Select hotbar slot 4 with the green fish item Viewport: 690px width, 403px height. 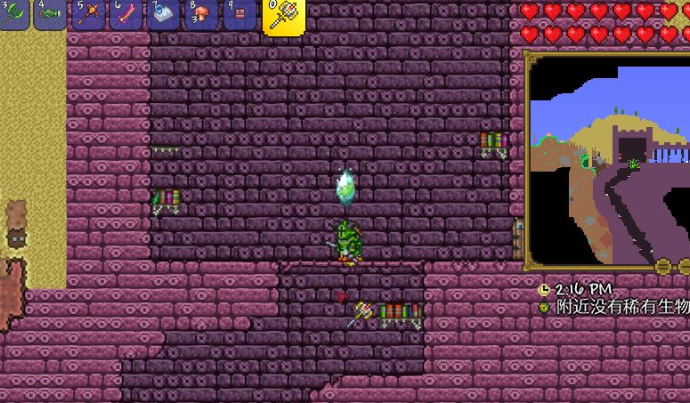point(49,13)
